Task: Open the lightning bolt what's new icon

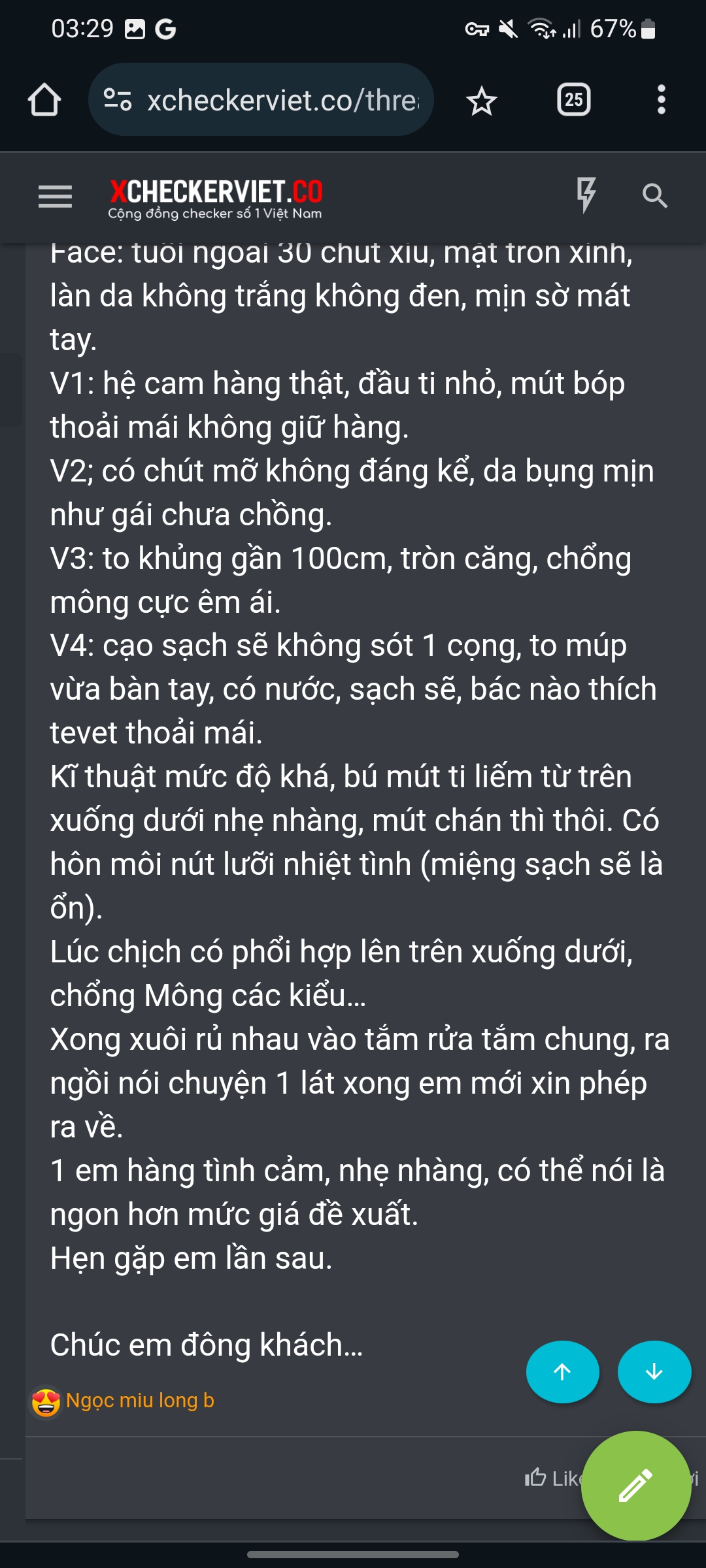Action: click(x=586, y=195)
